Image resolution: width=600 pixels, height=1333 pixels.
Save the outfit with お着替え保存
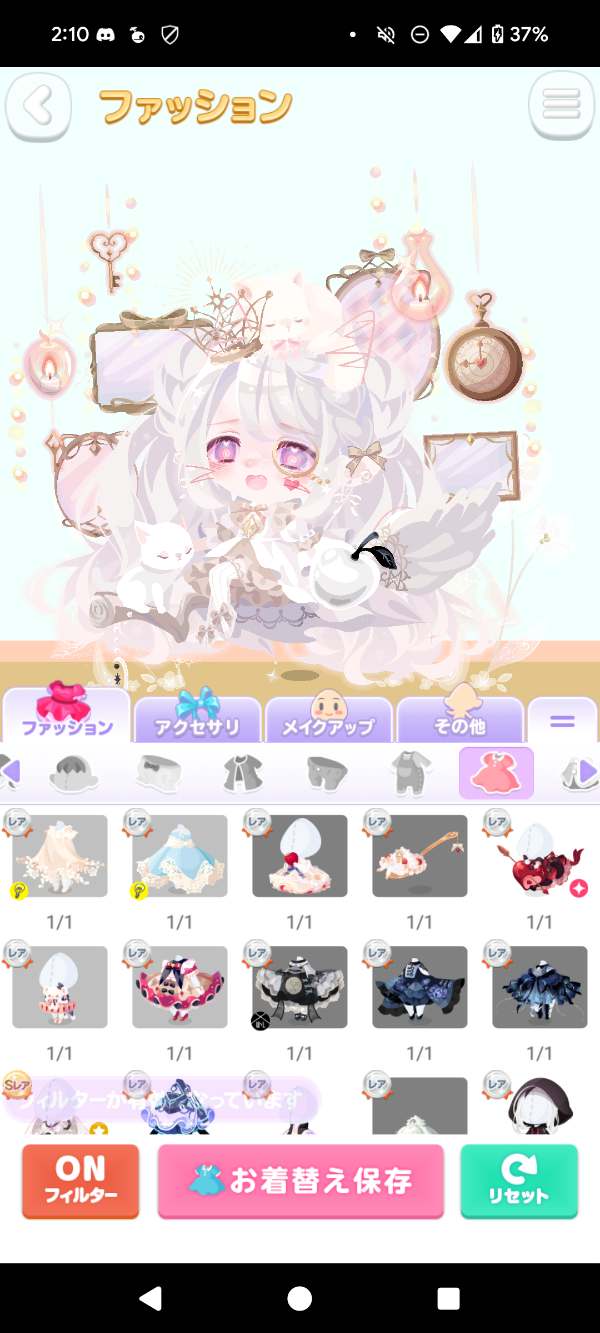[300, 1181]
